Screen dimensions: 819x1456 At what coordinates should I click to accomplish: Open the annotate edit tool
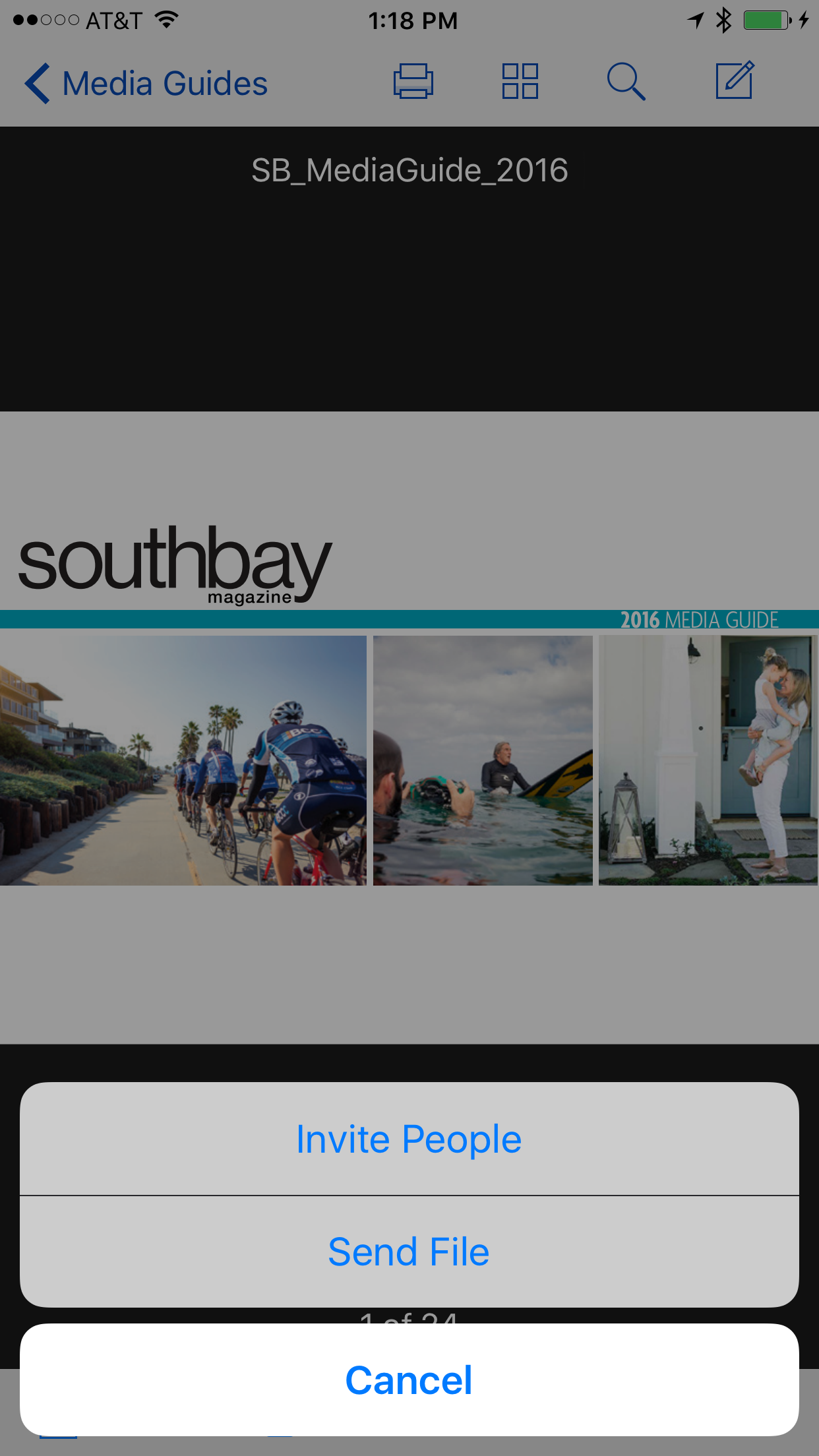[735, 80]
